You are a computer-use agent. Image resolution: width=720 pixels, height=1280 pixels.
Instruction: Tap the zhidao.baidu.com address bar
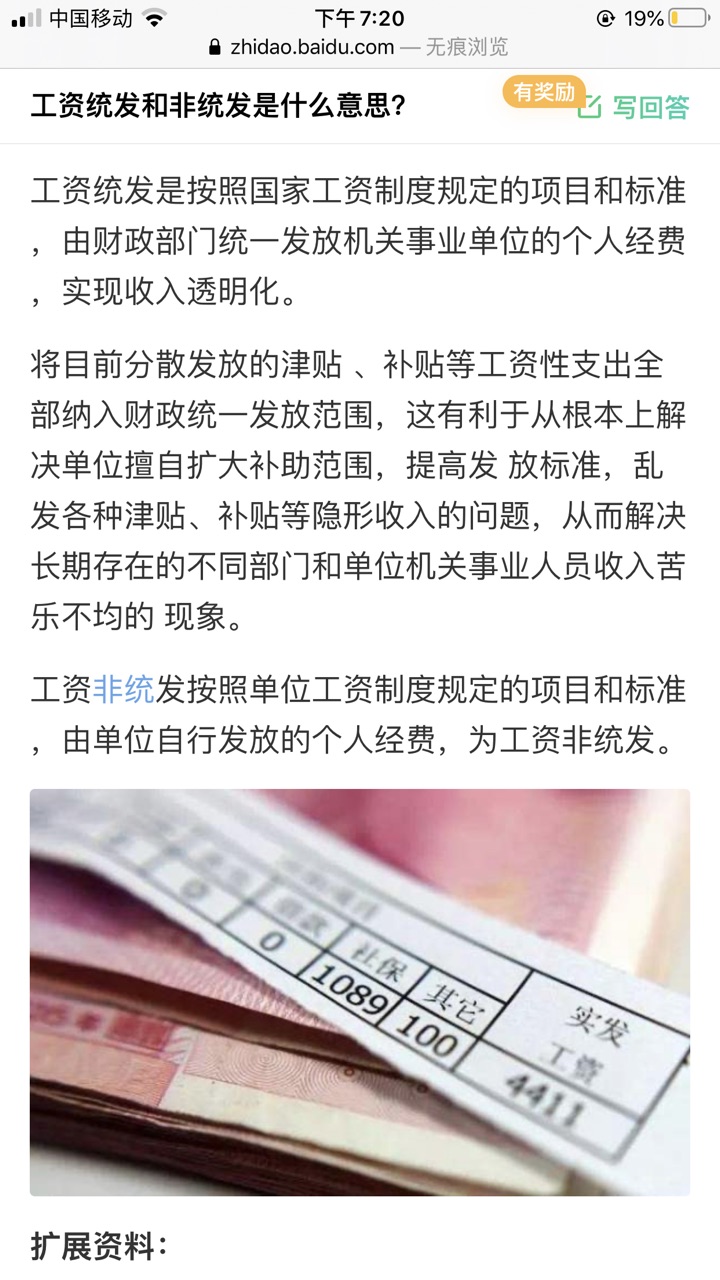point(358,47)
